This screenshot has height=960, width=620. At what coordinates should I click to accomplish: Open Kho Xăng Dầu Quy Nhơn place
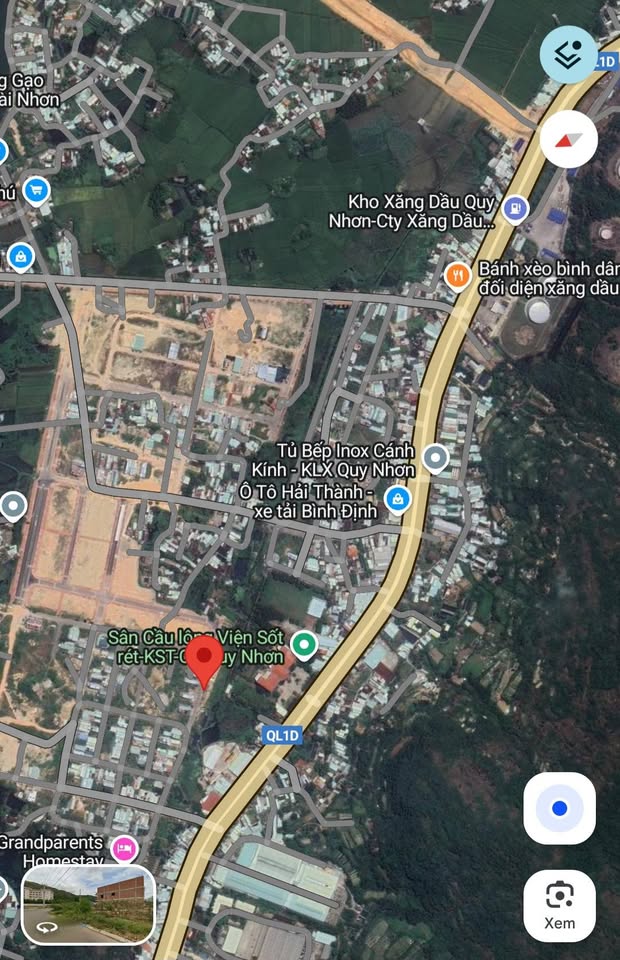pos(515,209)
